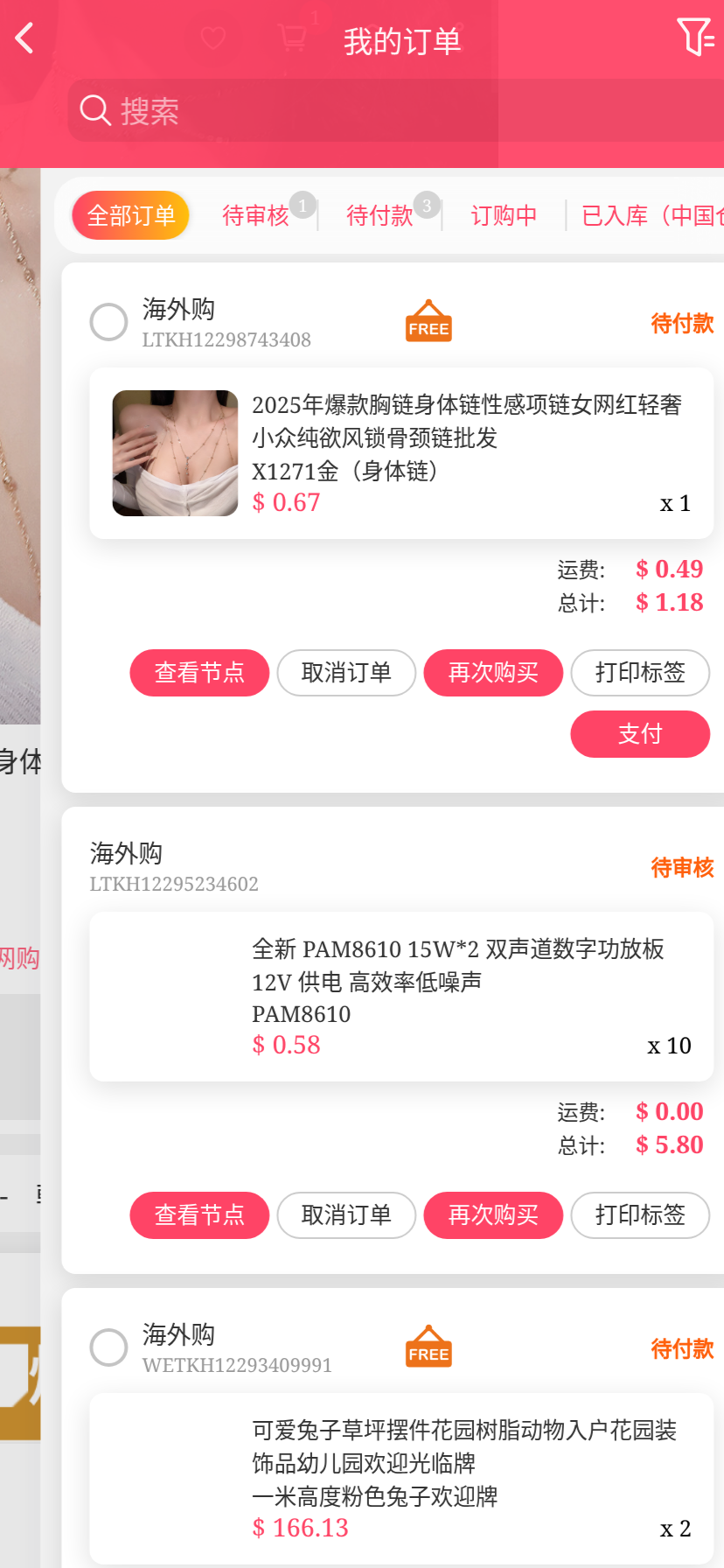Show 待付款 orders tab
Image resolution: width=724 pixels, height=1568 pixels.
(379, 215)
